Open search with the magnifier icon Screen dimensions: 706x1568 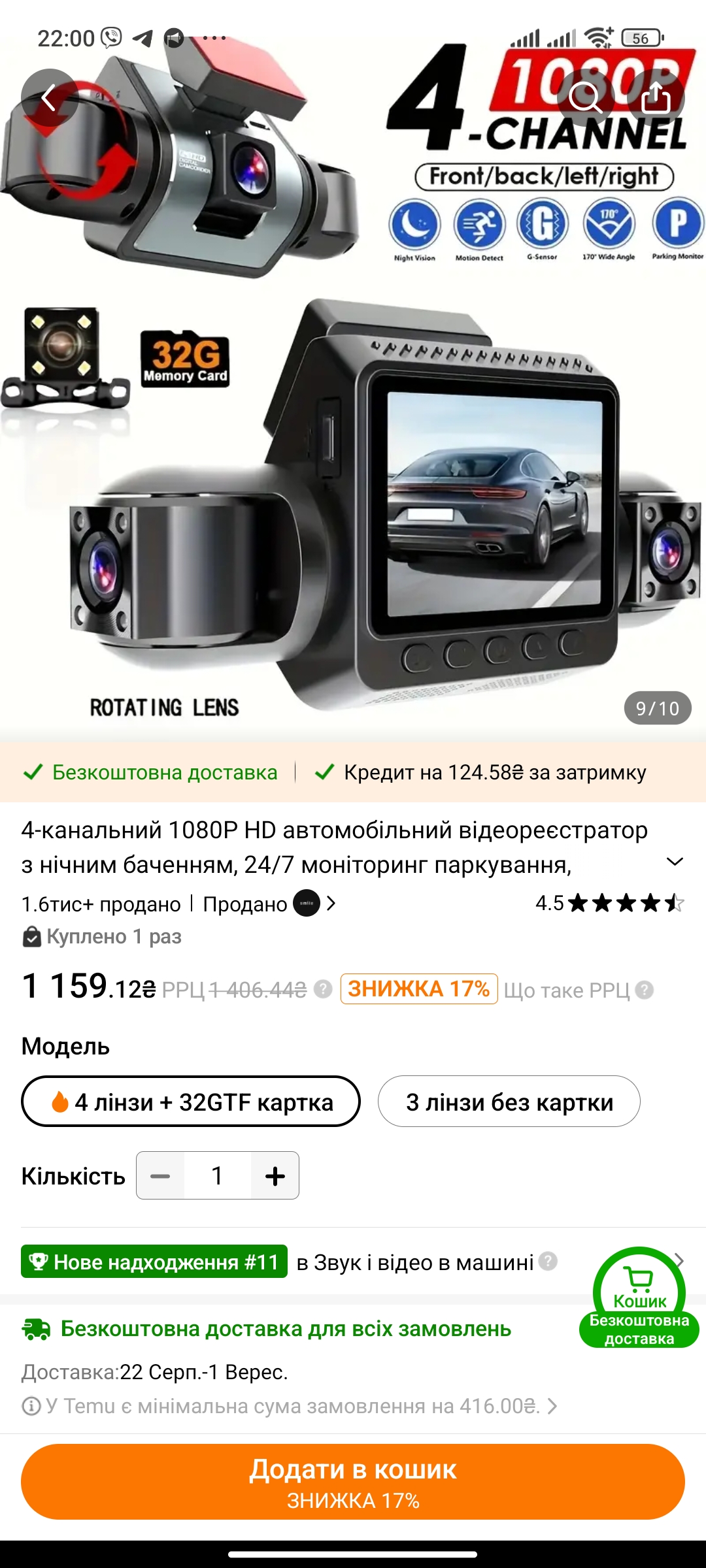585,98
